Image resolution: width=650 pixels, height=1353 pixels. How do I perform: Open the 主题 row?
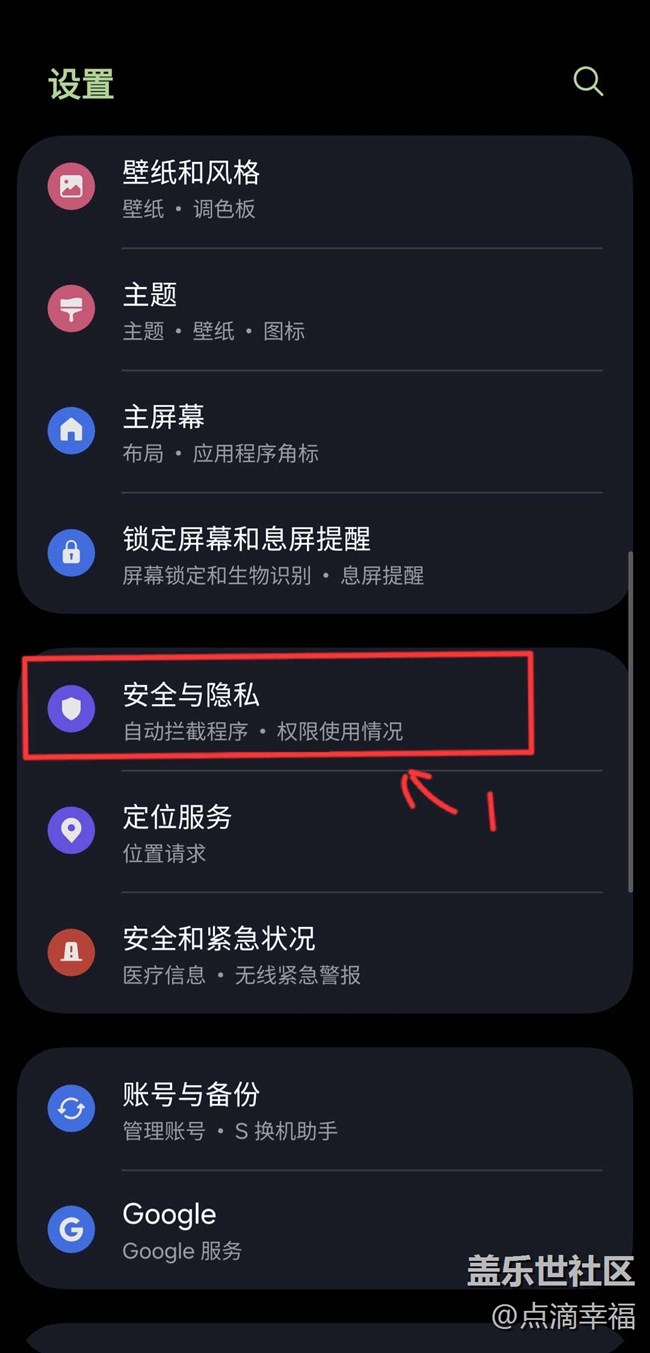click(325, 310)
